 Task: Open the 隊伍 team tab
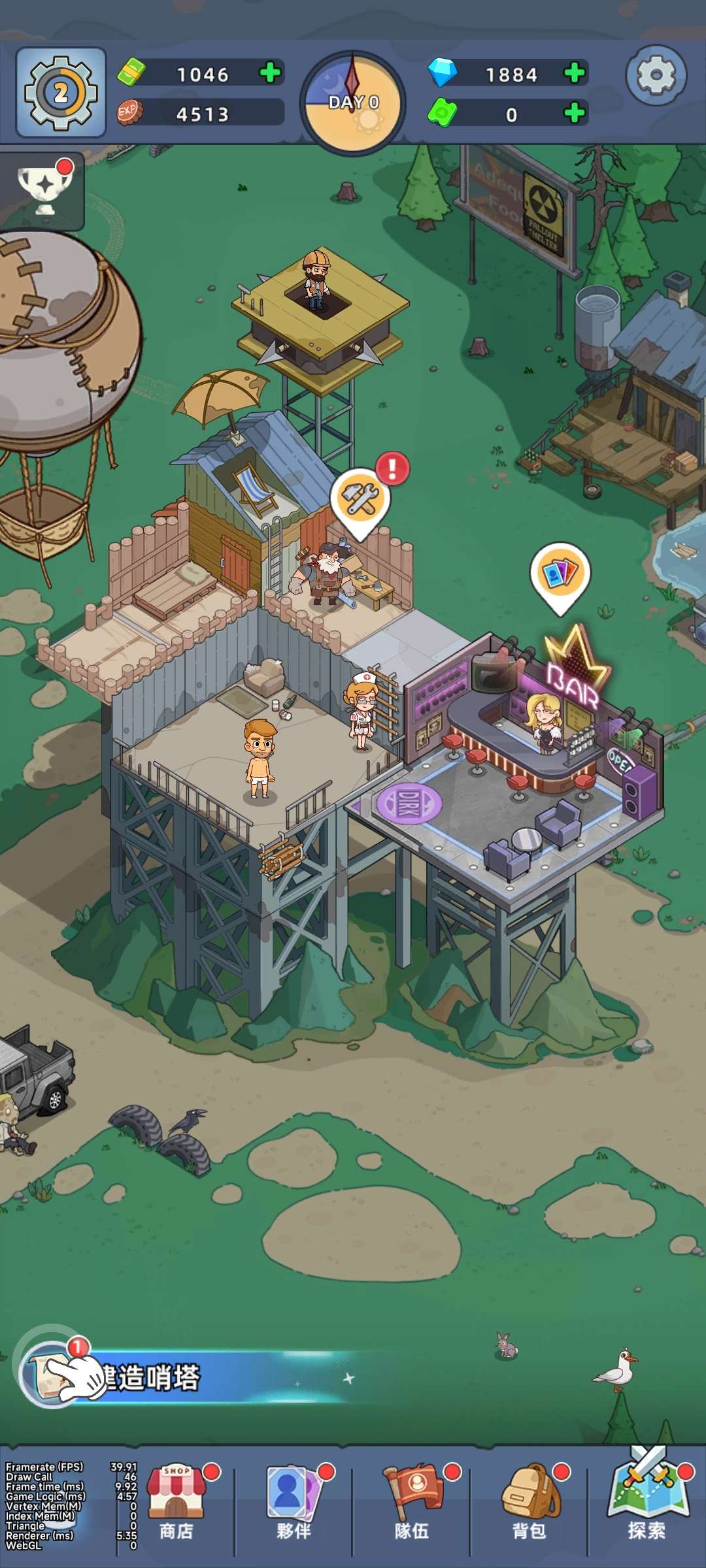411,1503
